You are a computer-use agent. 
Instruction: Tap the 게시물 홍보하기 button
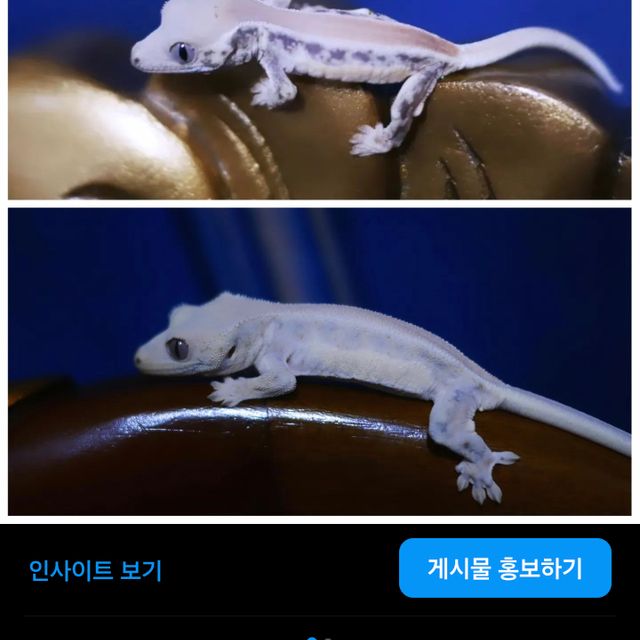[x=505, y=568]
